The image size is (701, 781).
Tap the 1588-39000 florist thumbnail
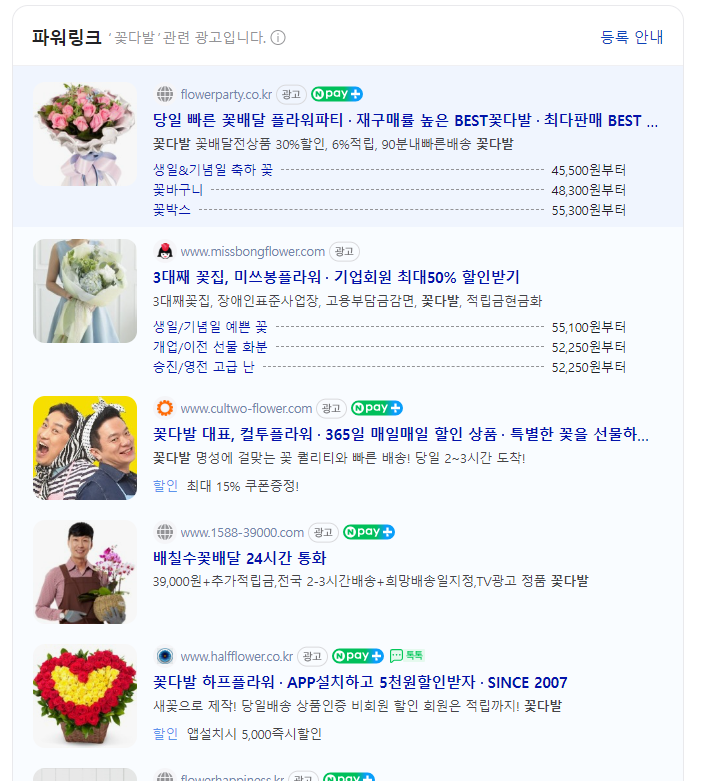85,572
